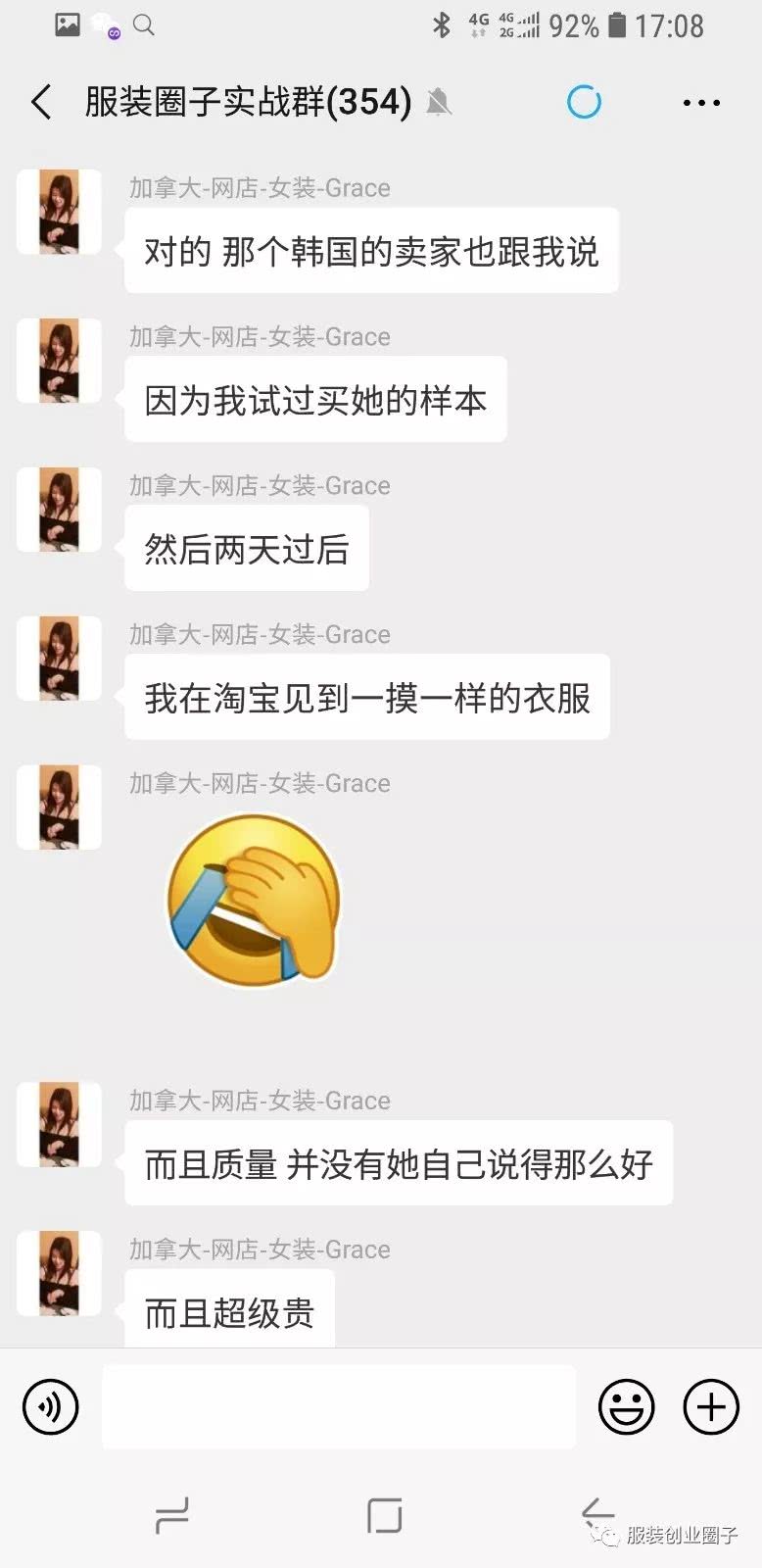The width and height of the screenshot is (762, 1568).
Task: Open the system recent apps button
Action: [172, 1516]
